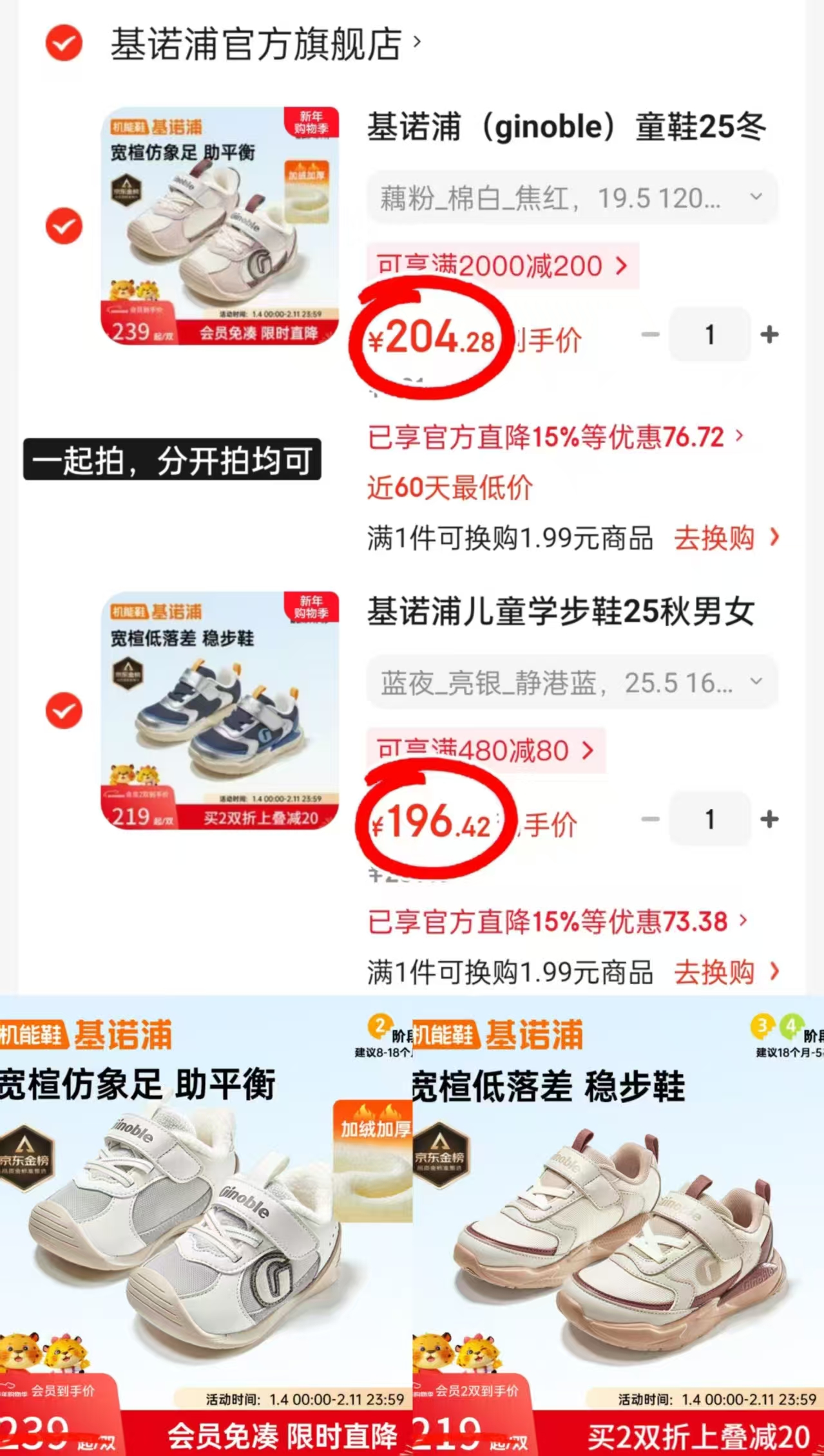The image size is (824, 1456).
Task: Deselect the 儿童学步鞋25秋 product checkmark
Action: [x=63, y=712]
